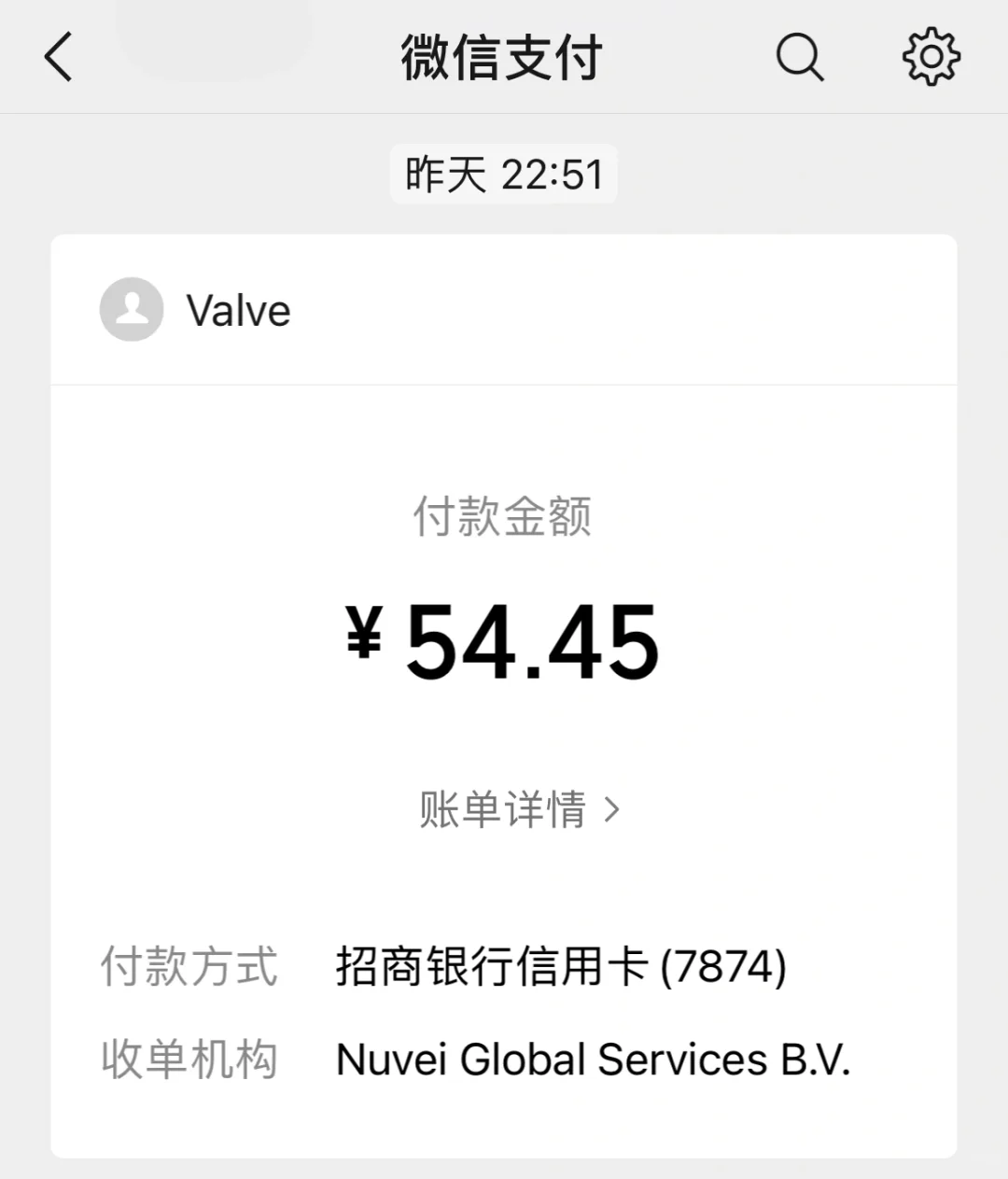Select the magnifier icon beside the gear
1008x1179 pixels.
tap(798, 57)
